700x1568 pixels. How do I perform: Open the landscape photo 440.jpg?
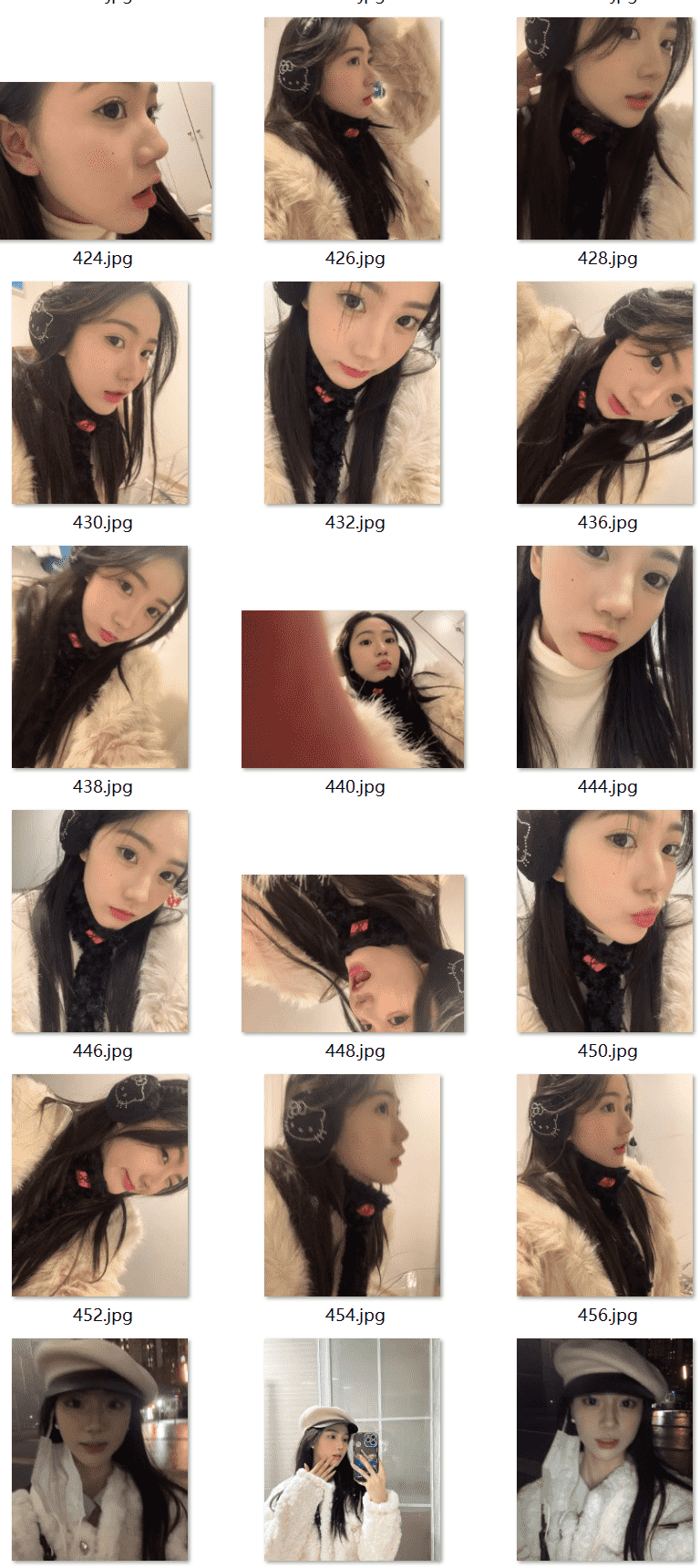(x=353, y=689)
